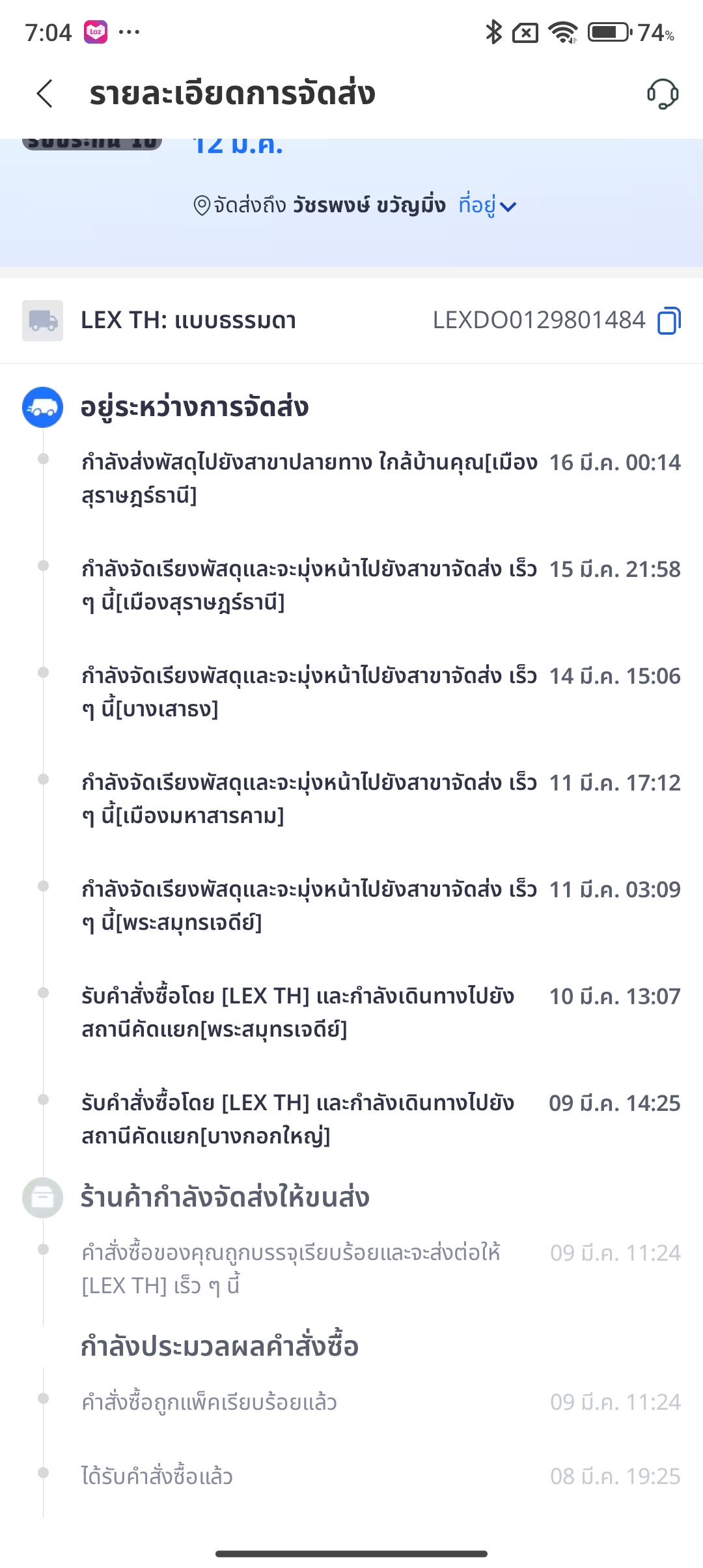Copy tracking number LEXDO0129801484
The height and width of the screenshot is (1568, 703).
click(669, 320)
